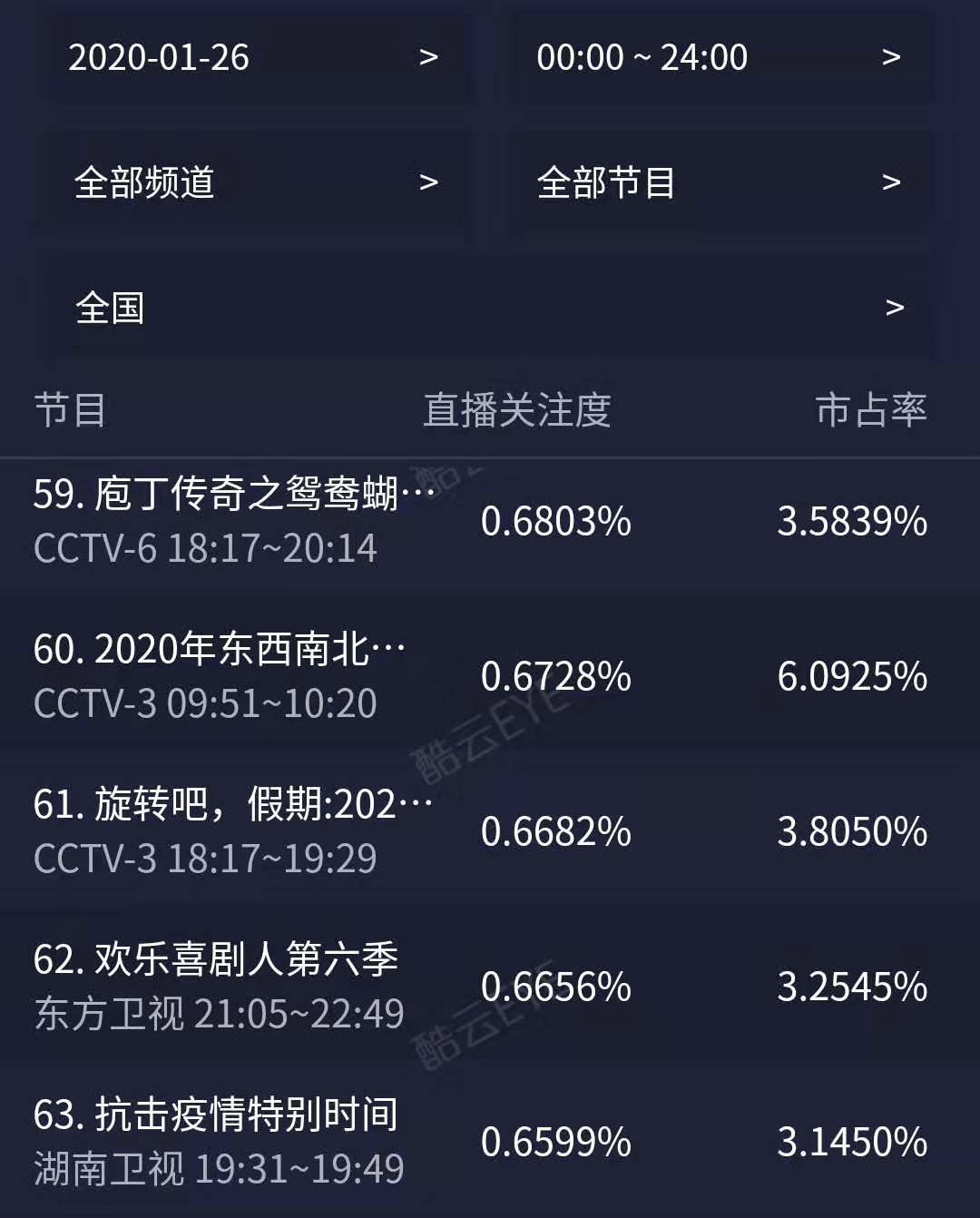Open the 全部节目 program filter
Image resolution: width=980 pixels, height=1218 pixels.
(718, 182)
